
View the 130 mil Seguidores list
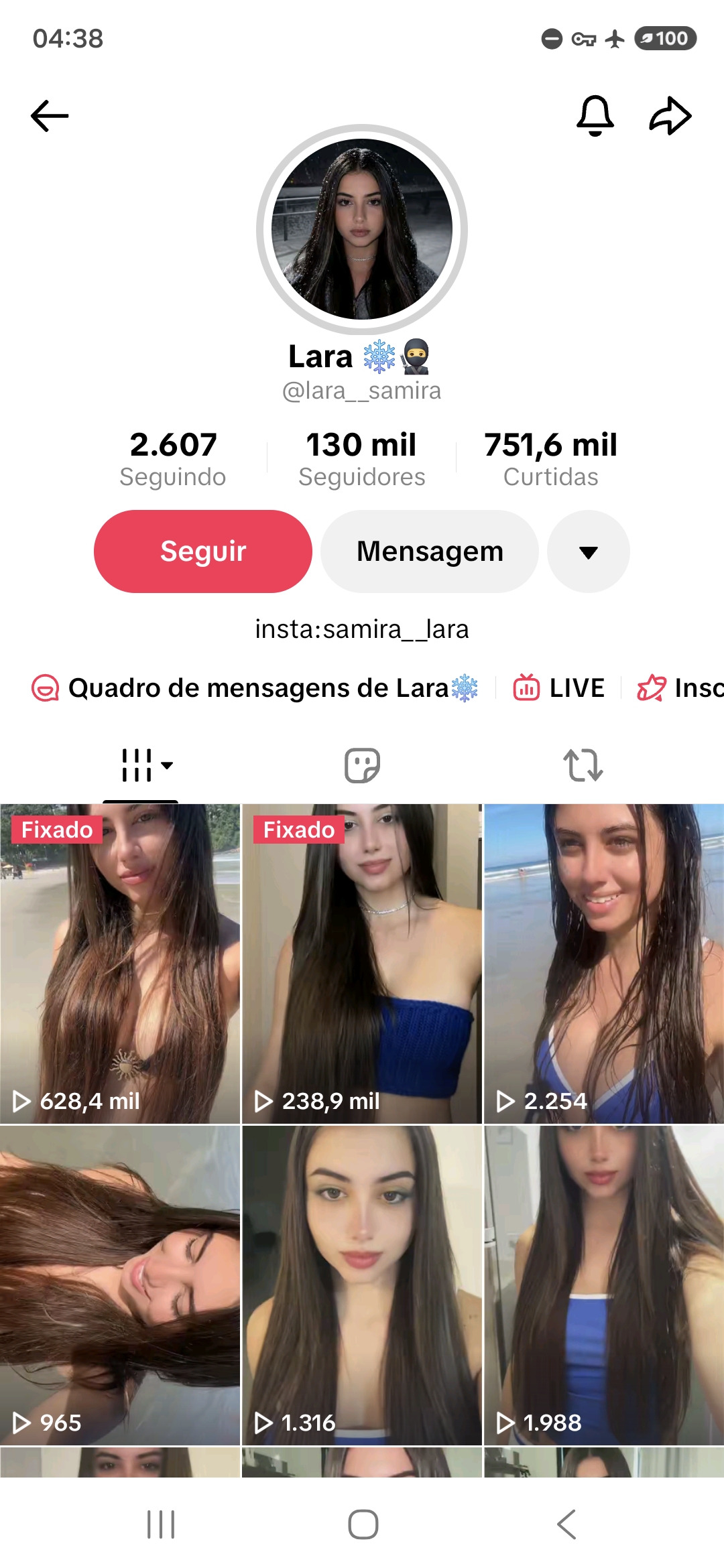pyautogui.click(x=362, y=459)
